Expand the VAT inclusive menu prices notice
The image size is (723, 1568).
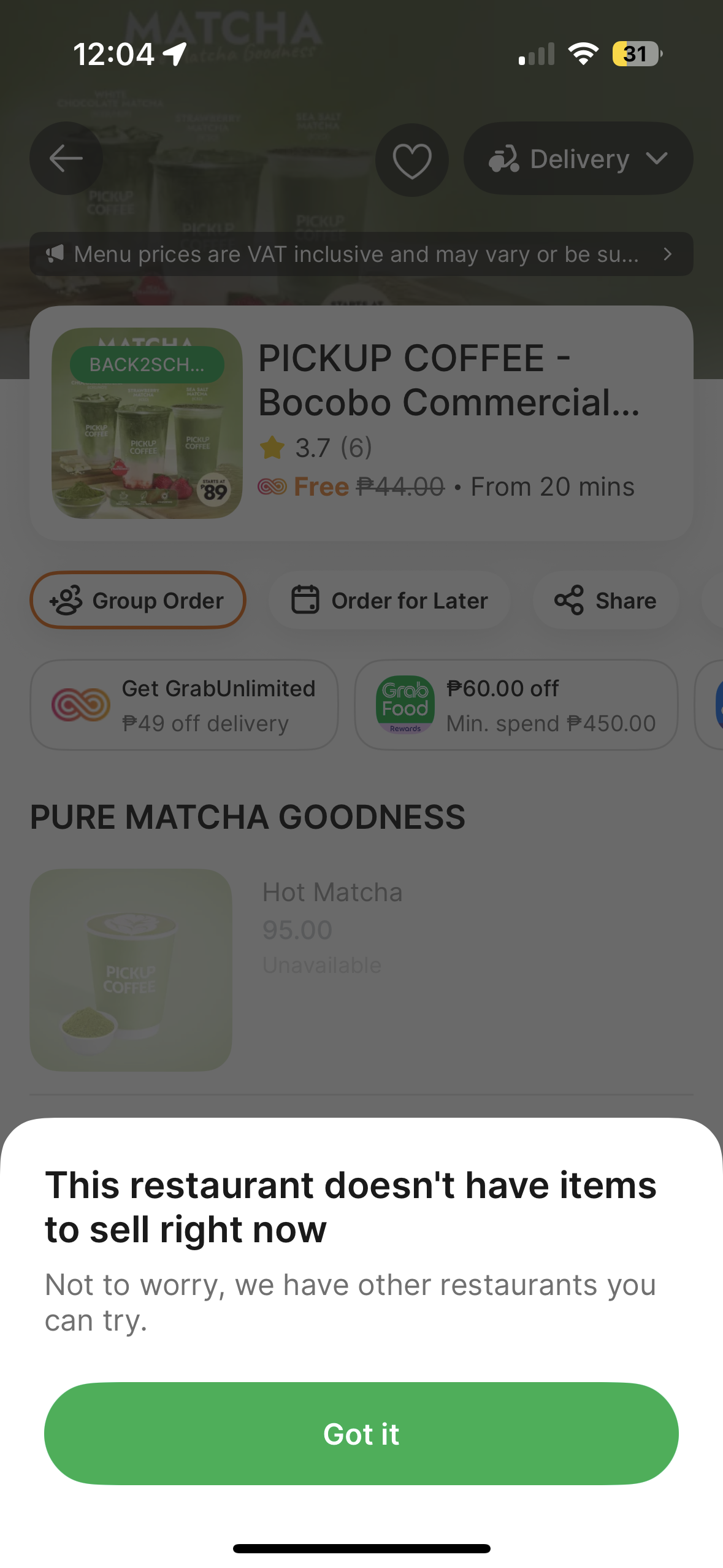[361, 254]
